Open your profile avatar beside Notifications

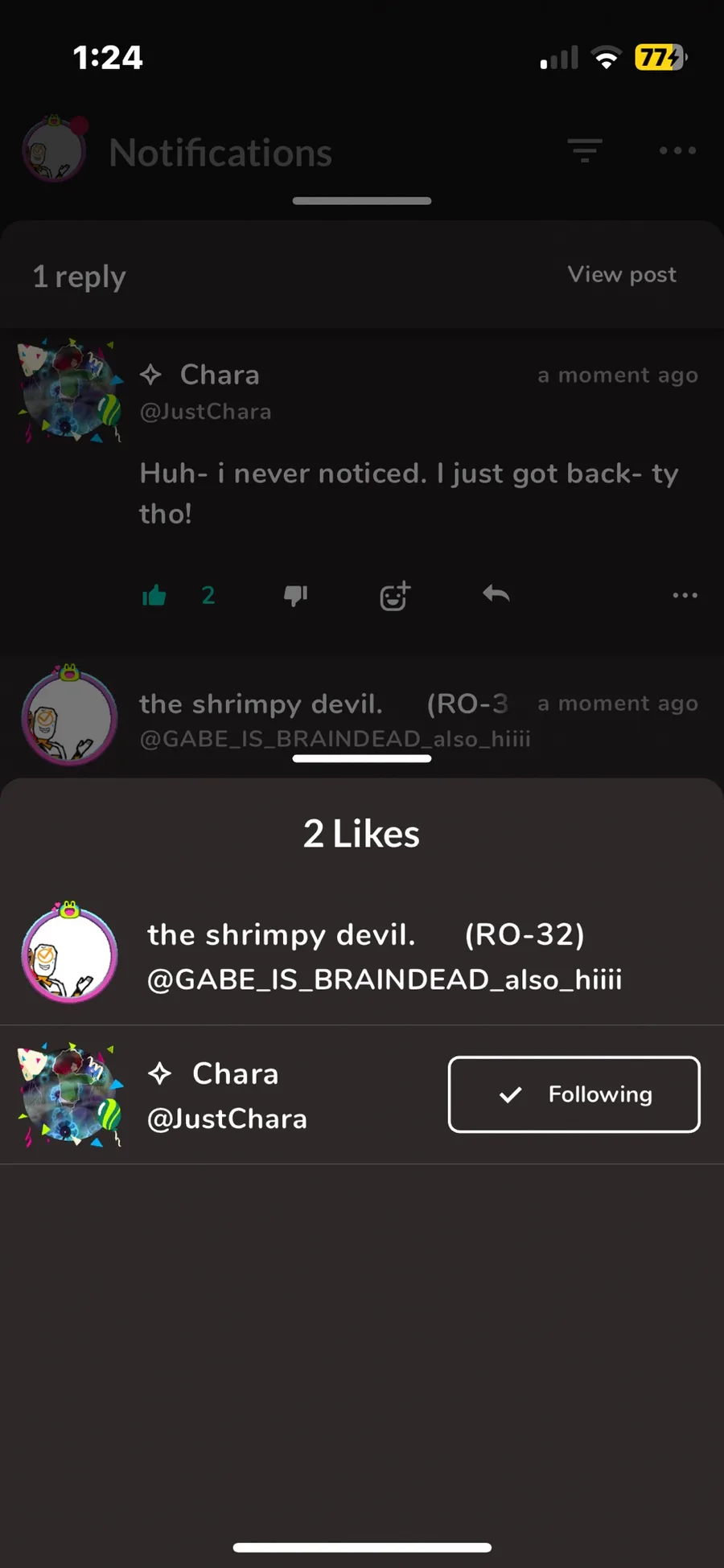(55, 150)
